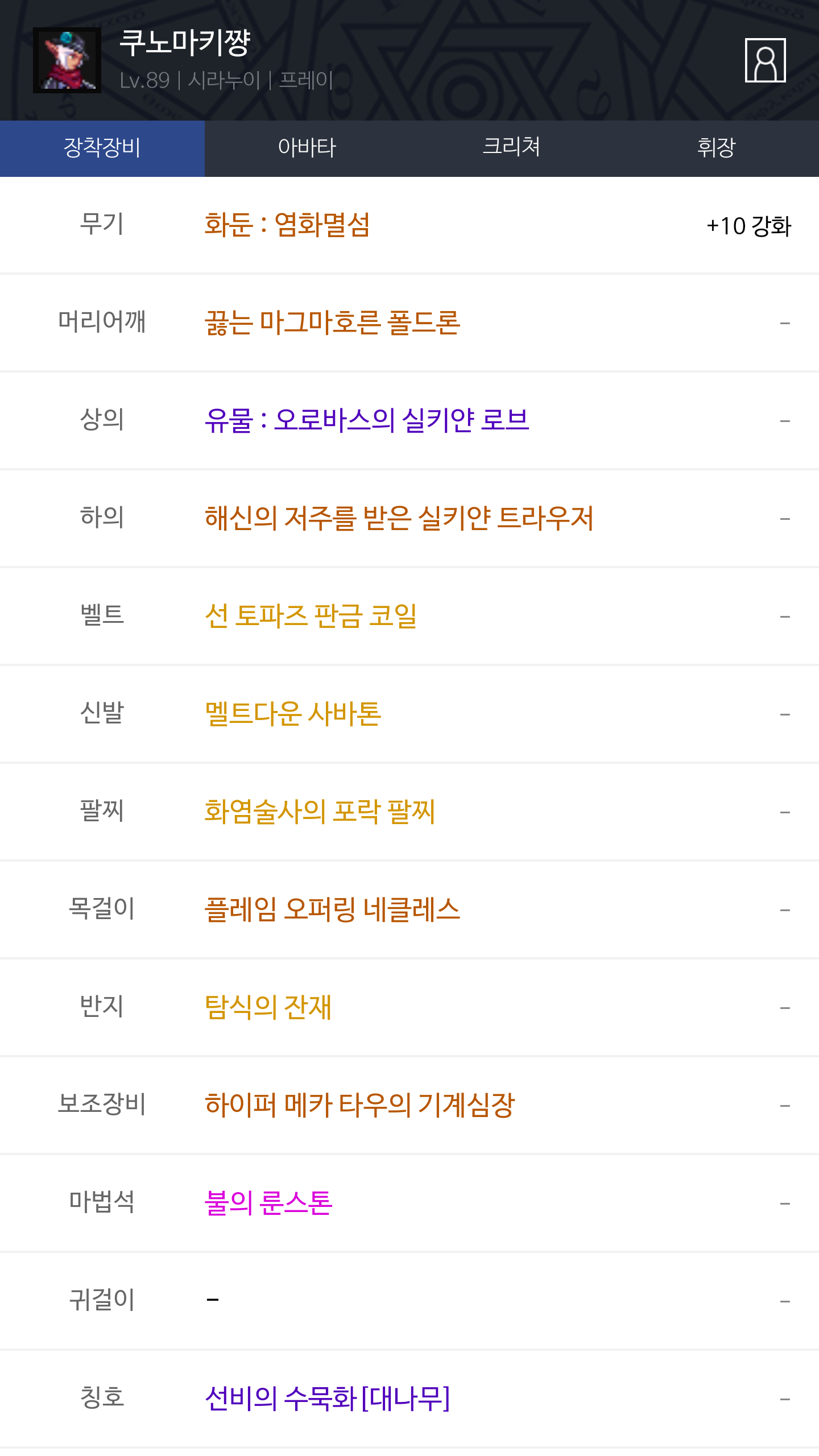819x1456 pixels.
Task: Open title 선비의 수묵화 [대나무]
Action: click(327, 1399)
